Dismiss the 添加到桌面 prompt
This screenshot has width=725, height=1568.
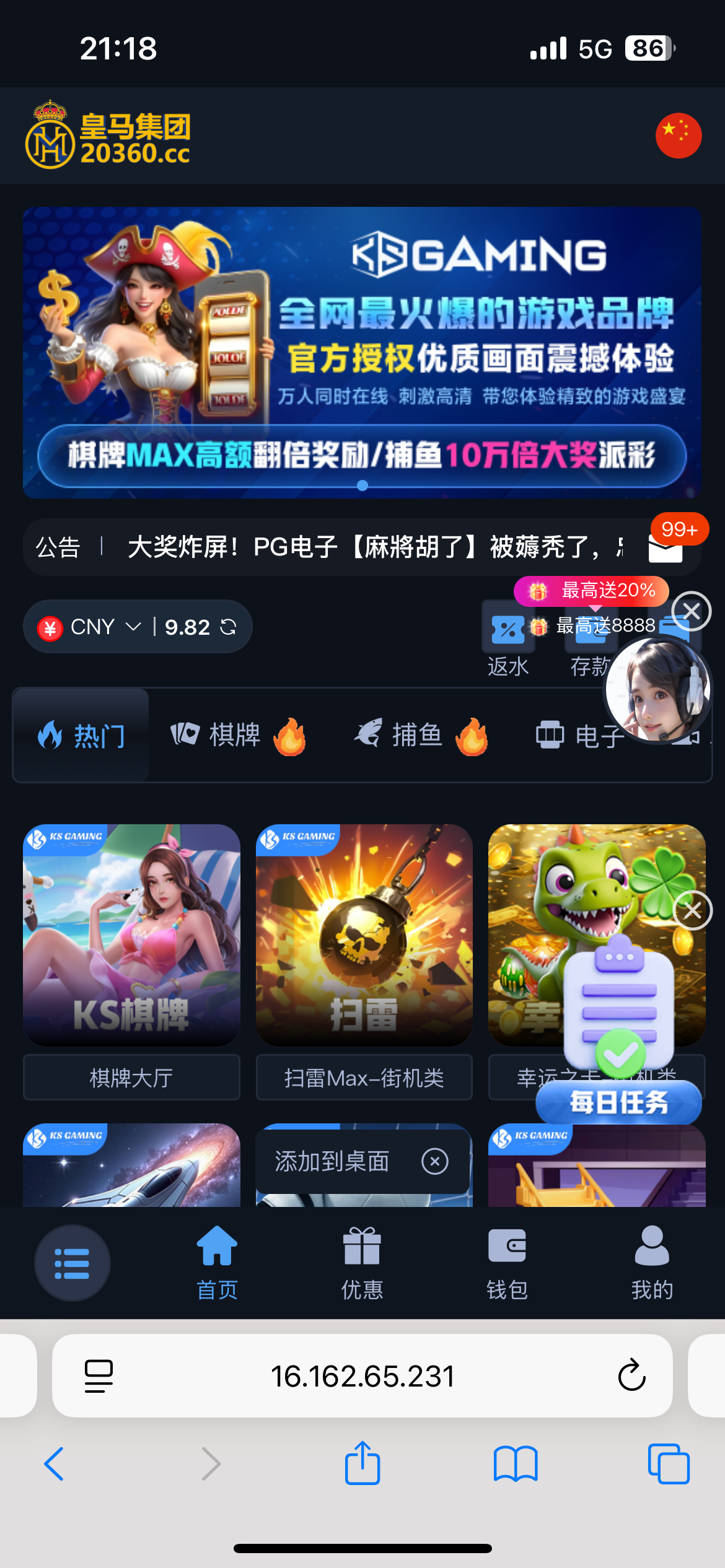tap(434, 1161)
